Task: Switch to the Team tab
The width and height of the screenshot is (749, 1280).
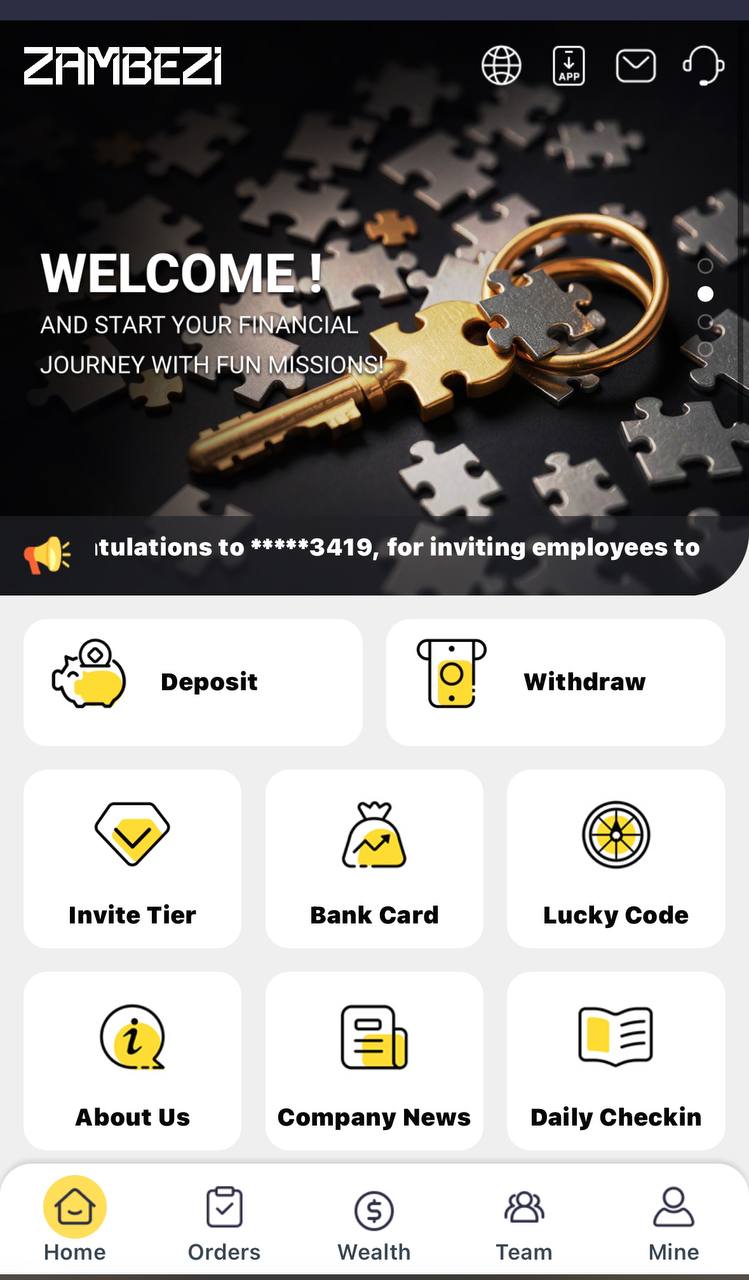Action: coord(524,1223)
